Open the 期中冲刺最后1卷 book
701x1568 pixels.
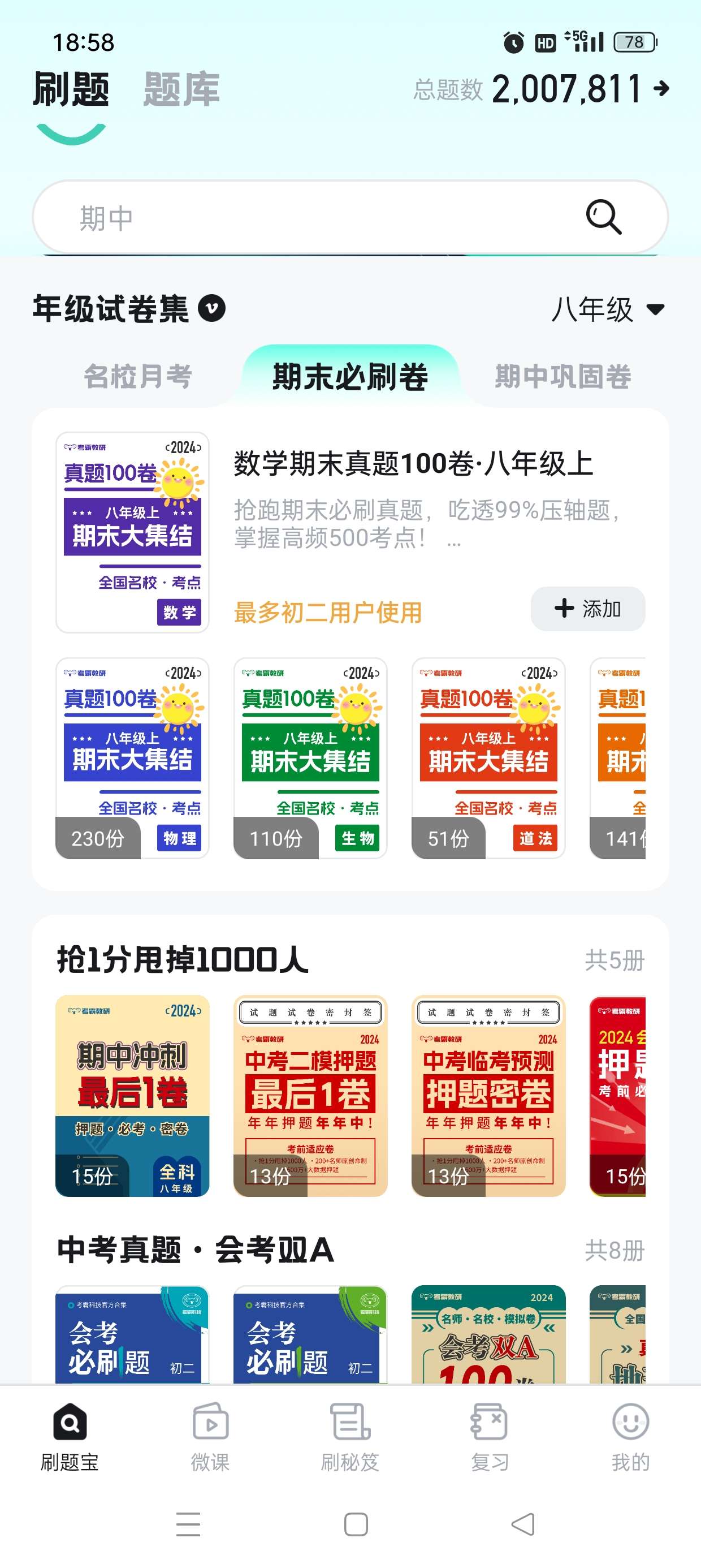pyautogui.click(x=132, y=1096)
